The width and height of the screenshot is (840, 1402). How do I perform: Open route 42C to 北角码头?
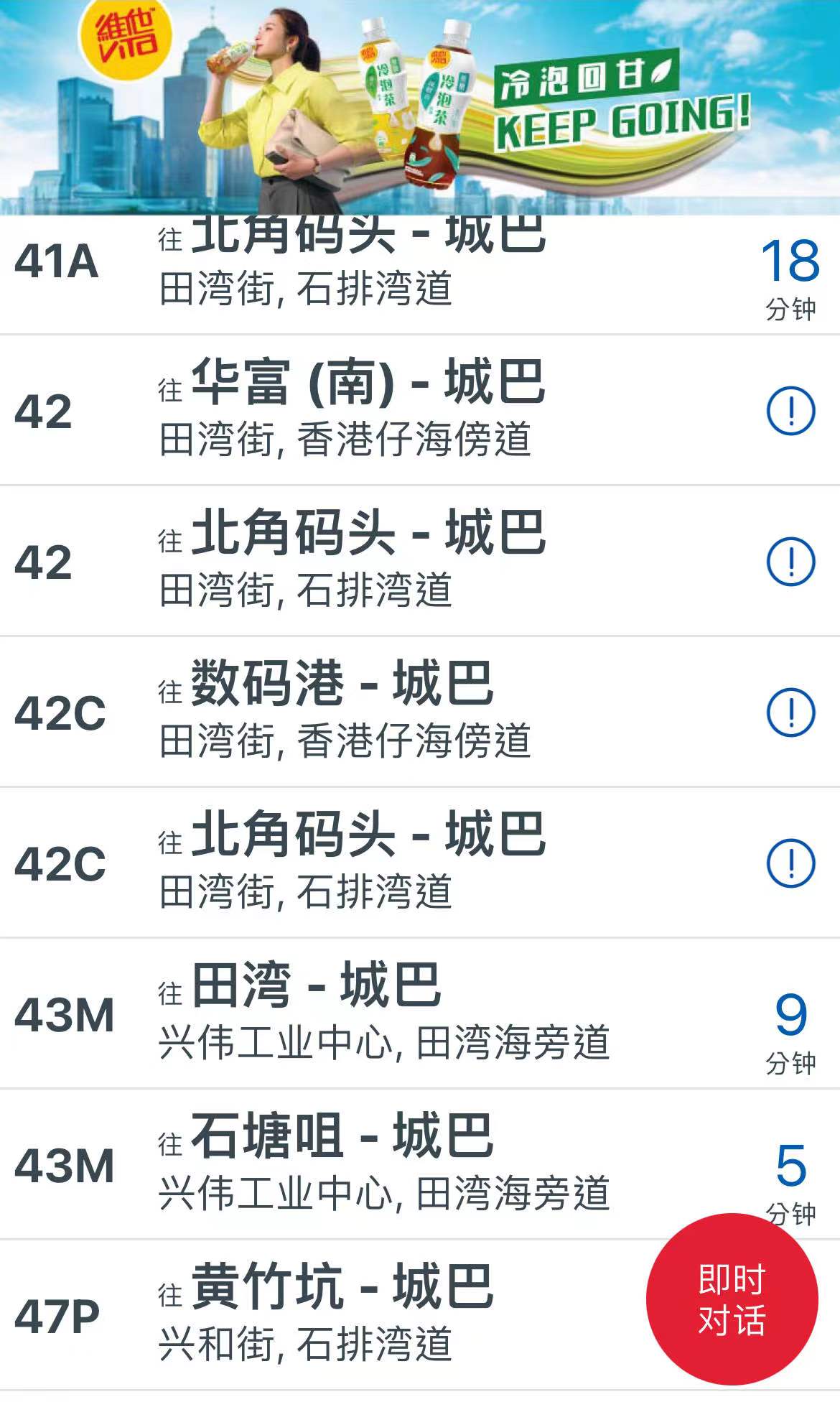359,863
